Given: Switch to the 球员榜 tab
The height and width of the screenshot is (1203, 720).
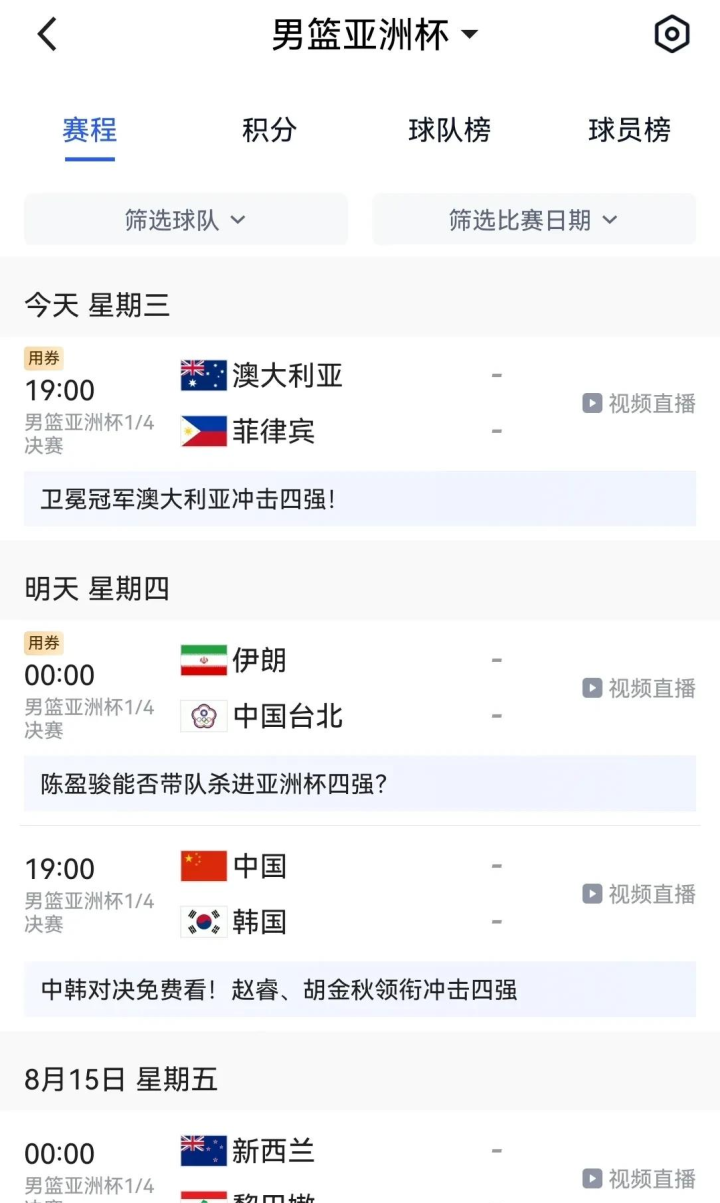Looking at the screenshot, I should [629, 130].
